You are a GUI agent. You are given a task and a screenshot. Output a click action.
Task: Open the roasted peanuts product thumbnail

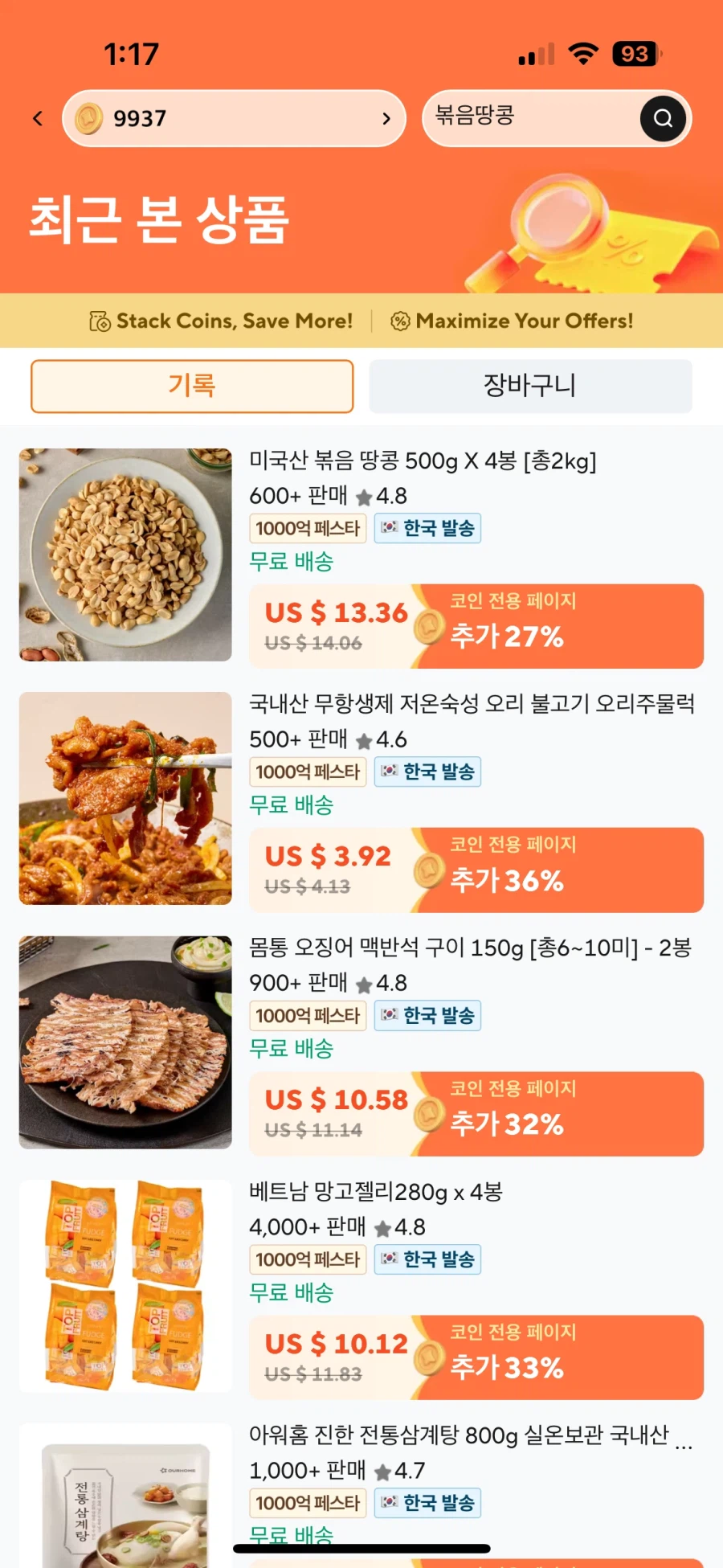click(125, 555)
